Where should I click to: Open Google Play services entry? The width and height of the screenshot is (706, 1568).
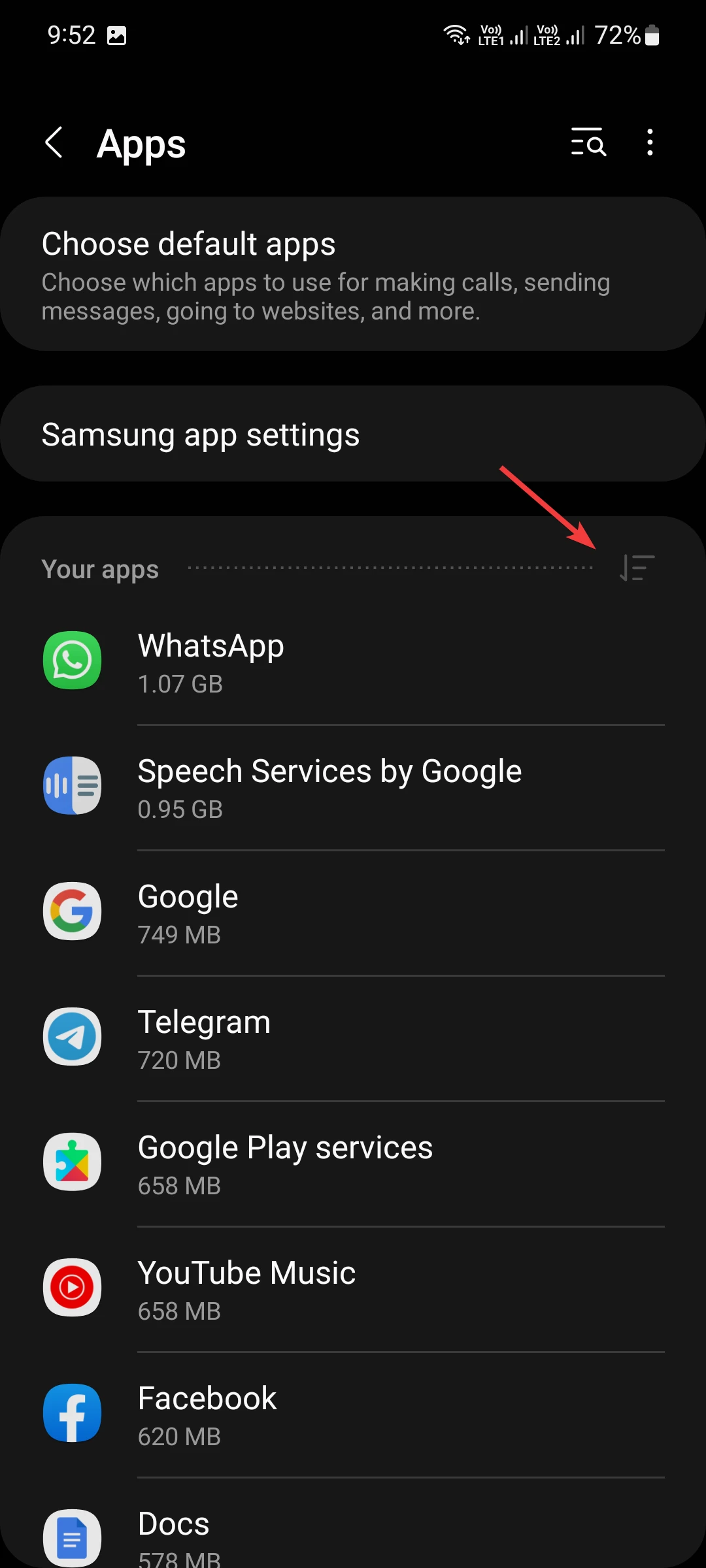coord(353,1164)
